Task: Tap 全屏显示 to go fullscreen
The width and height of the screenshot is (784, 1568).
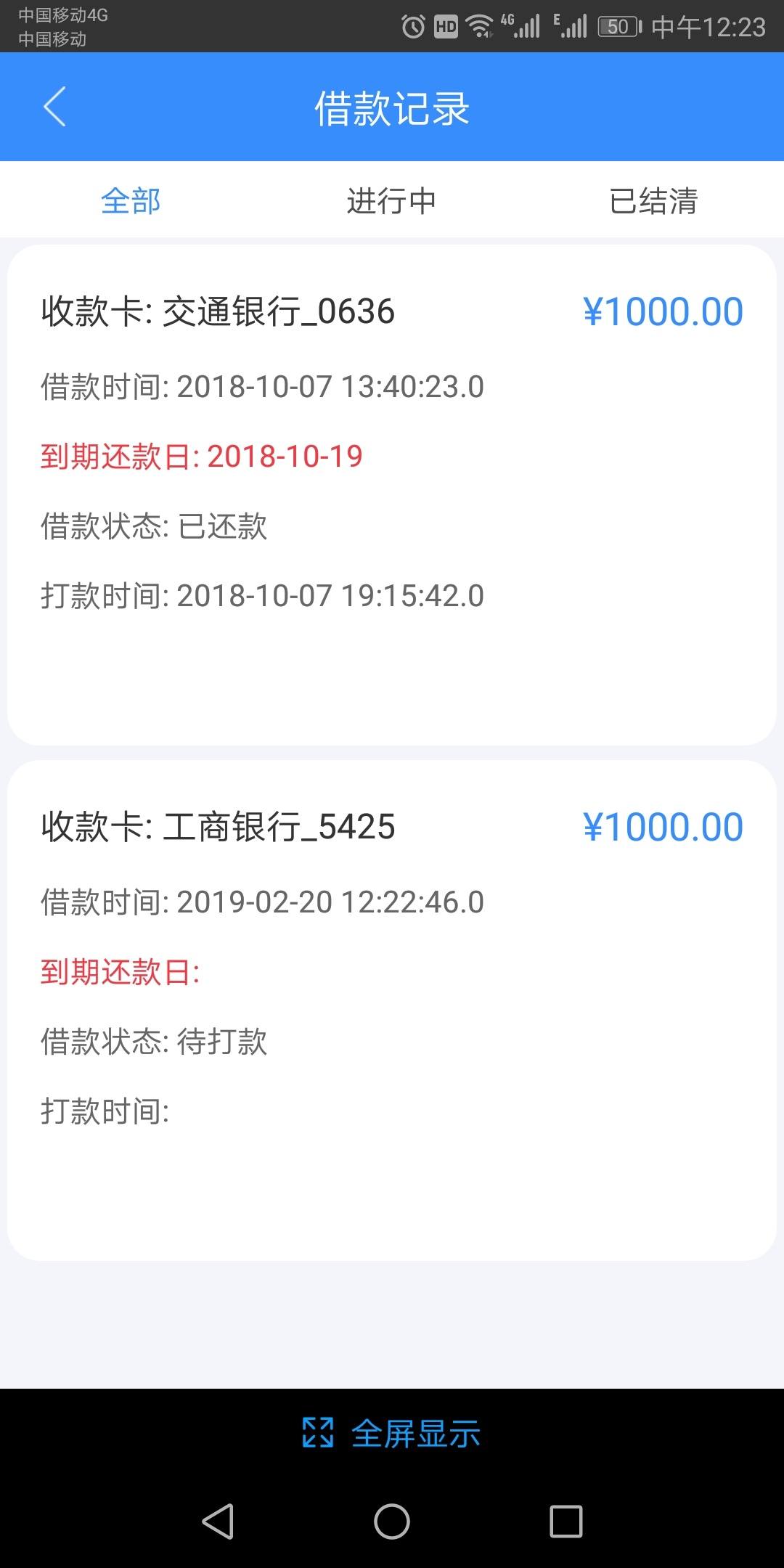Action: pyautogui.click(x=392, y=1434)
